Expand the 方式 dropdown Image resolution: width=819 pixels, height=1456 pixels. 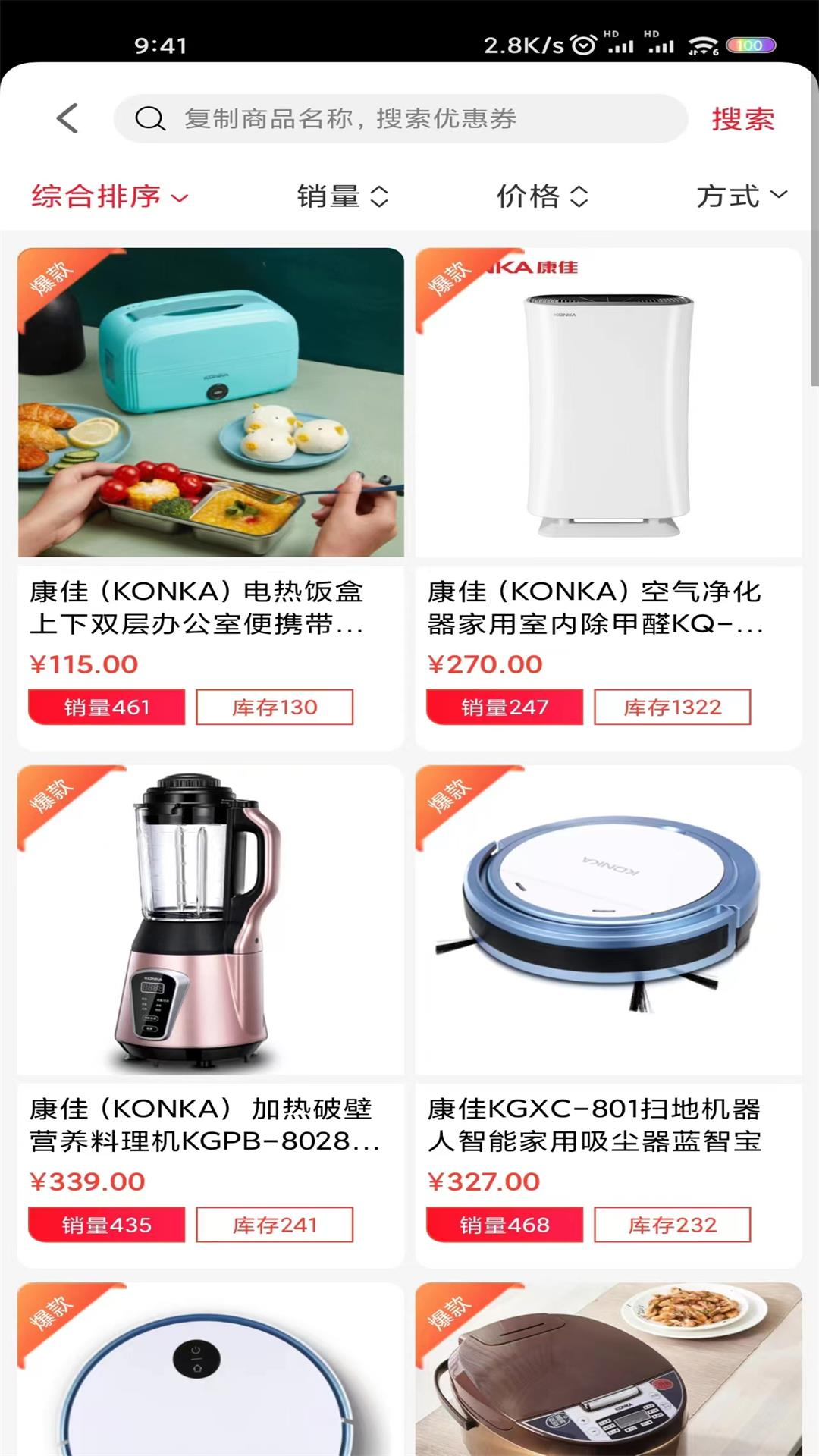[741, 196]
